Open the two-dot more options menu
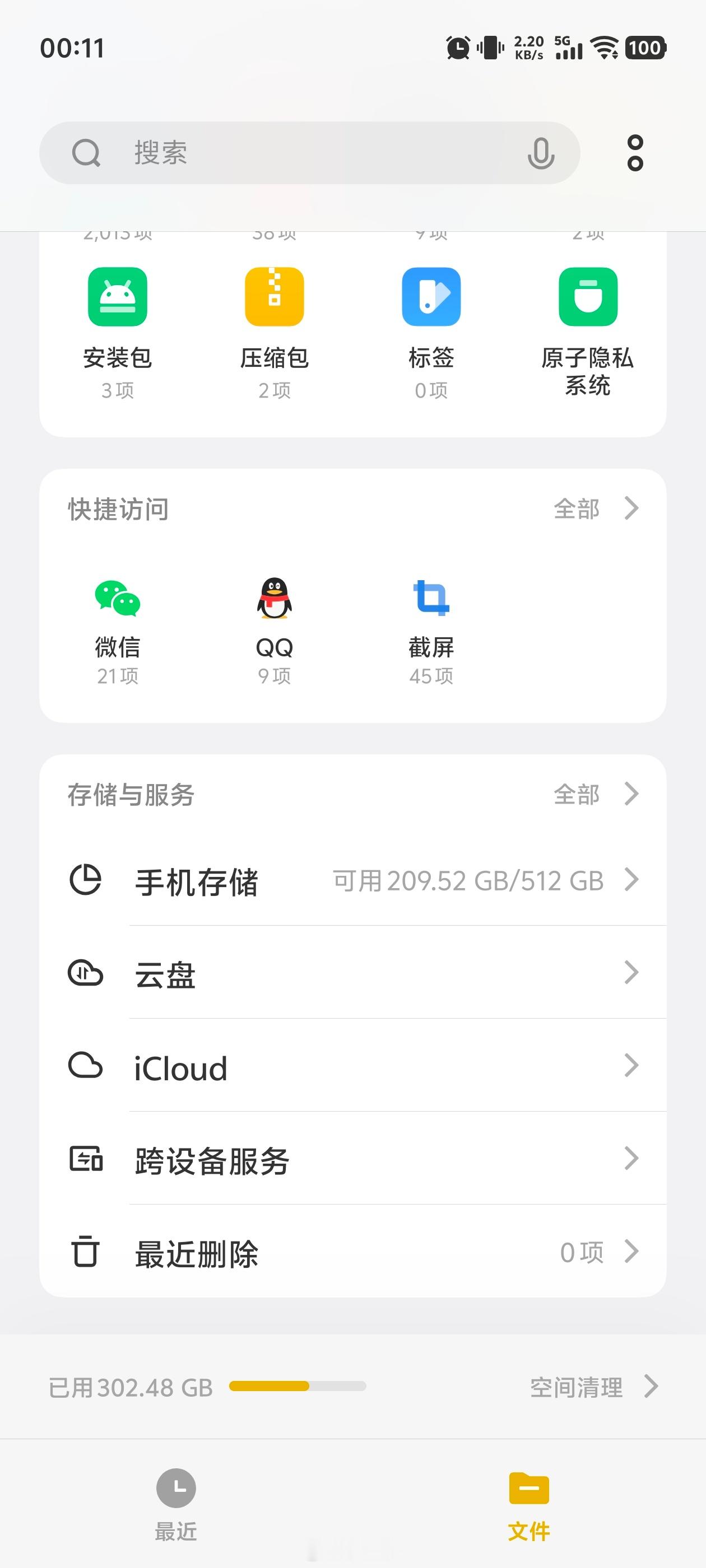The height and width of the screenshot is (1568, 706). (635, 153)
